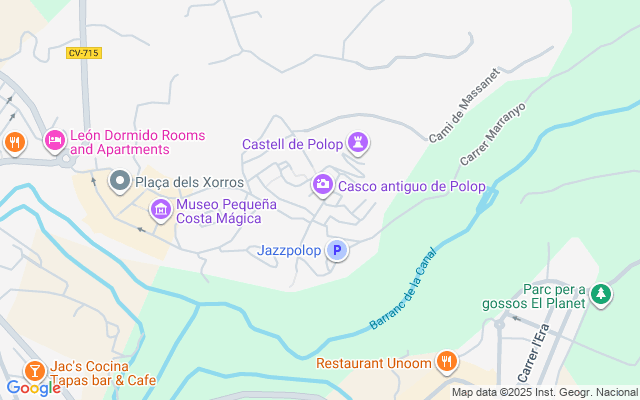Open the Plaça dels Xorros marker
Screen dimensions: 640x400
tap(120, 181)
